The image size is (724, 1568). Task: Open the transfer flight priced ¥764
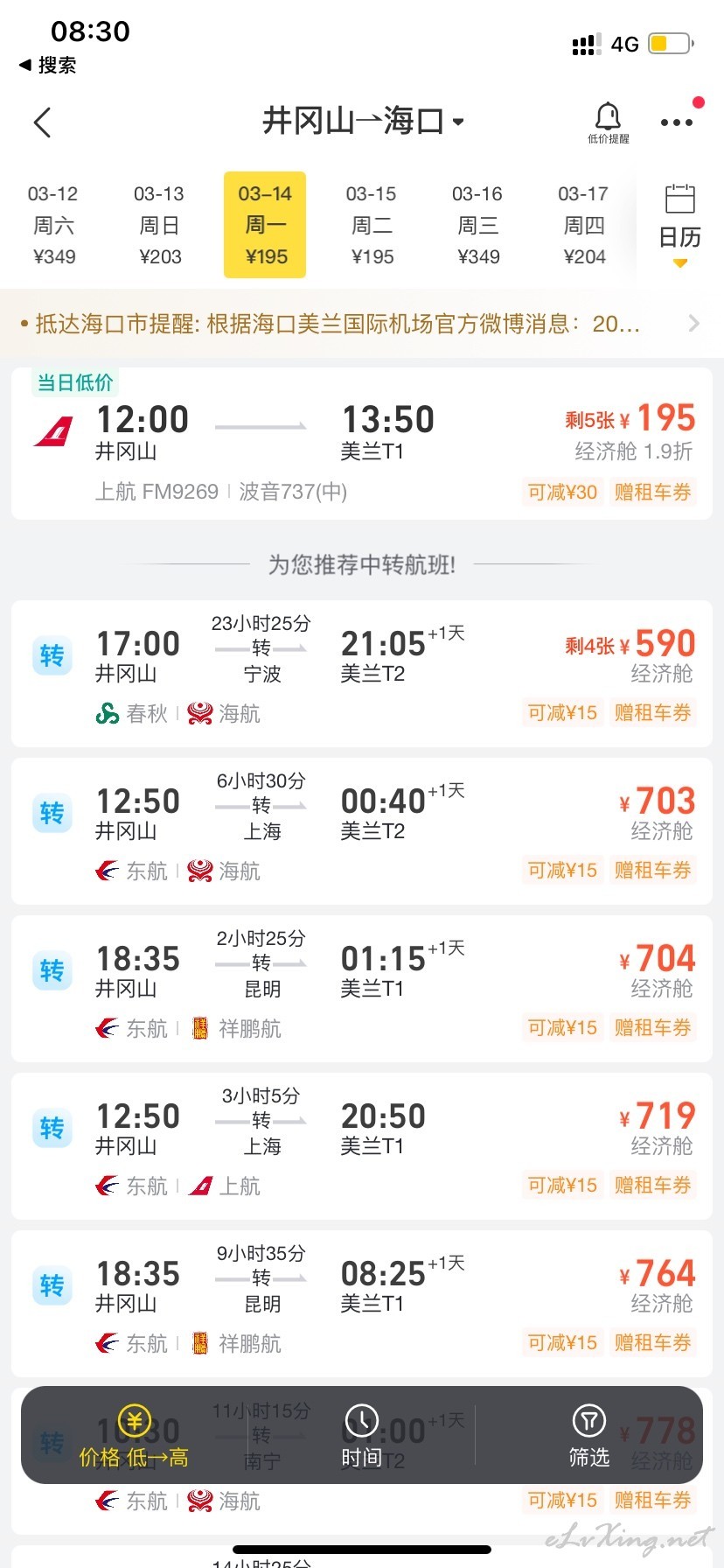click(x=362, y=1304)
